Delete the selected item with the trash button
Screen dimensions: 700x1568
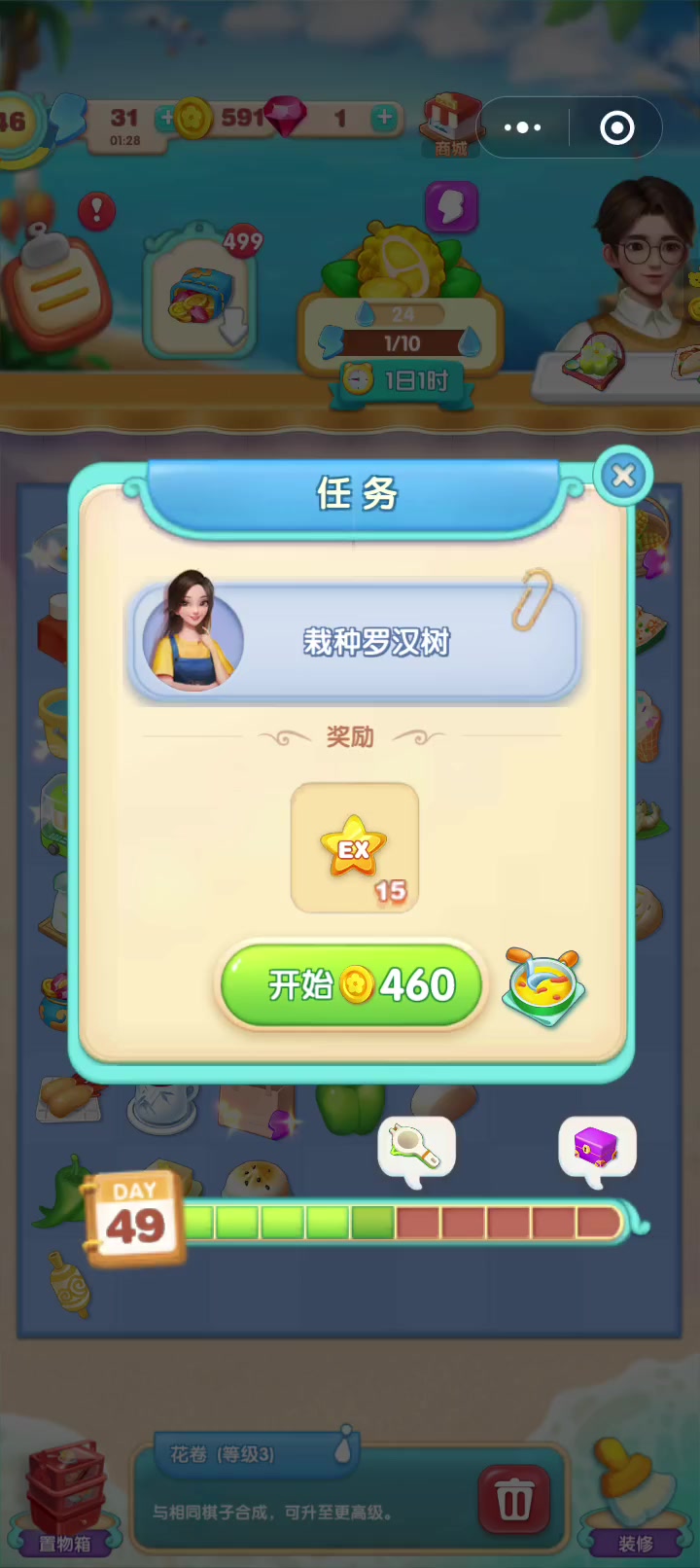coord(514,1501)
